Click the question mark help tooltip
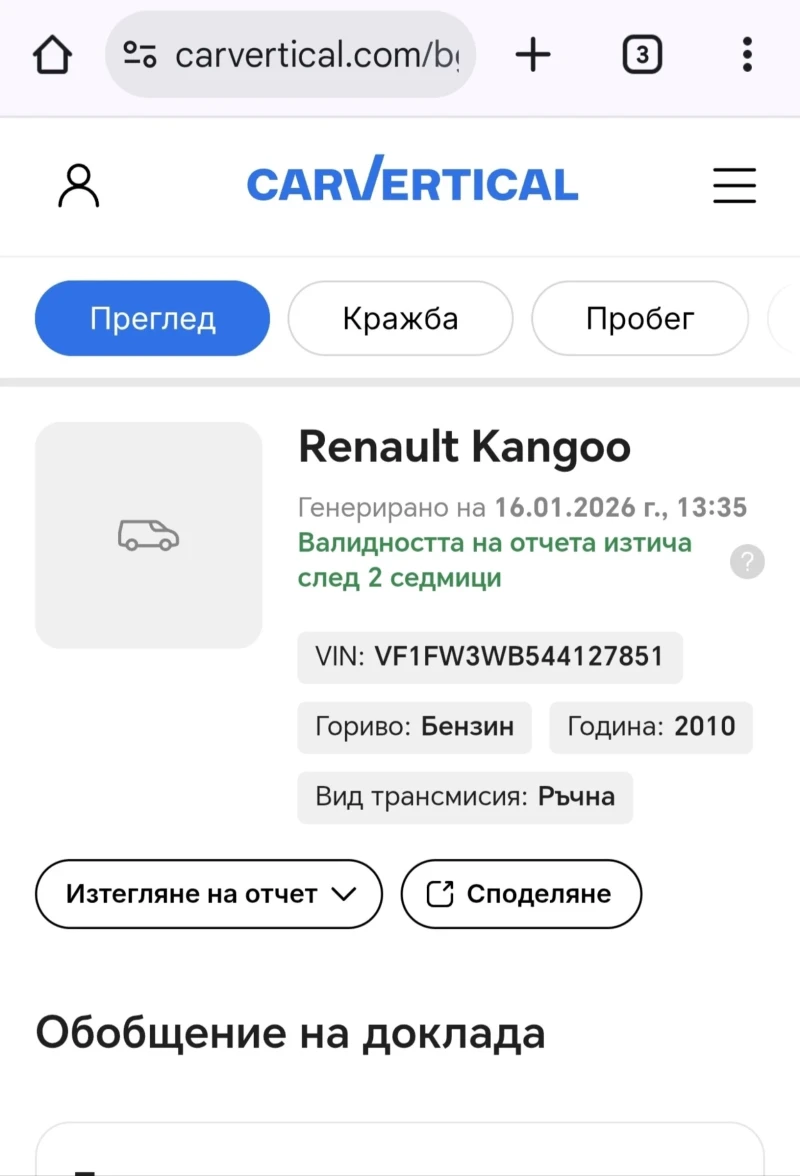This screenshot has height=1176, width=800. tap(747, 562)
